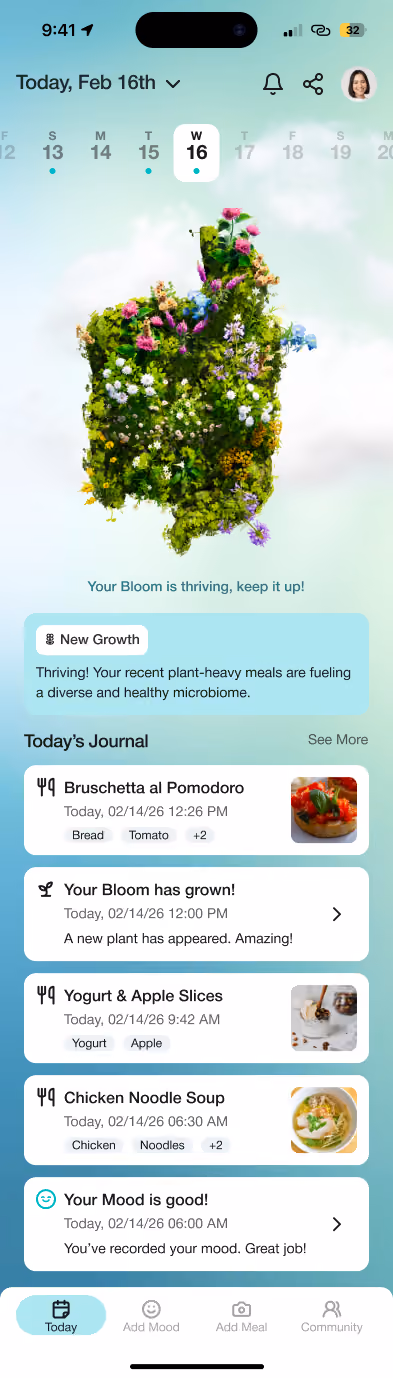Screen dimensions: 393x1378
Task: Open the notifications bell
Action: pyautogui.click(x=273, y=84)
